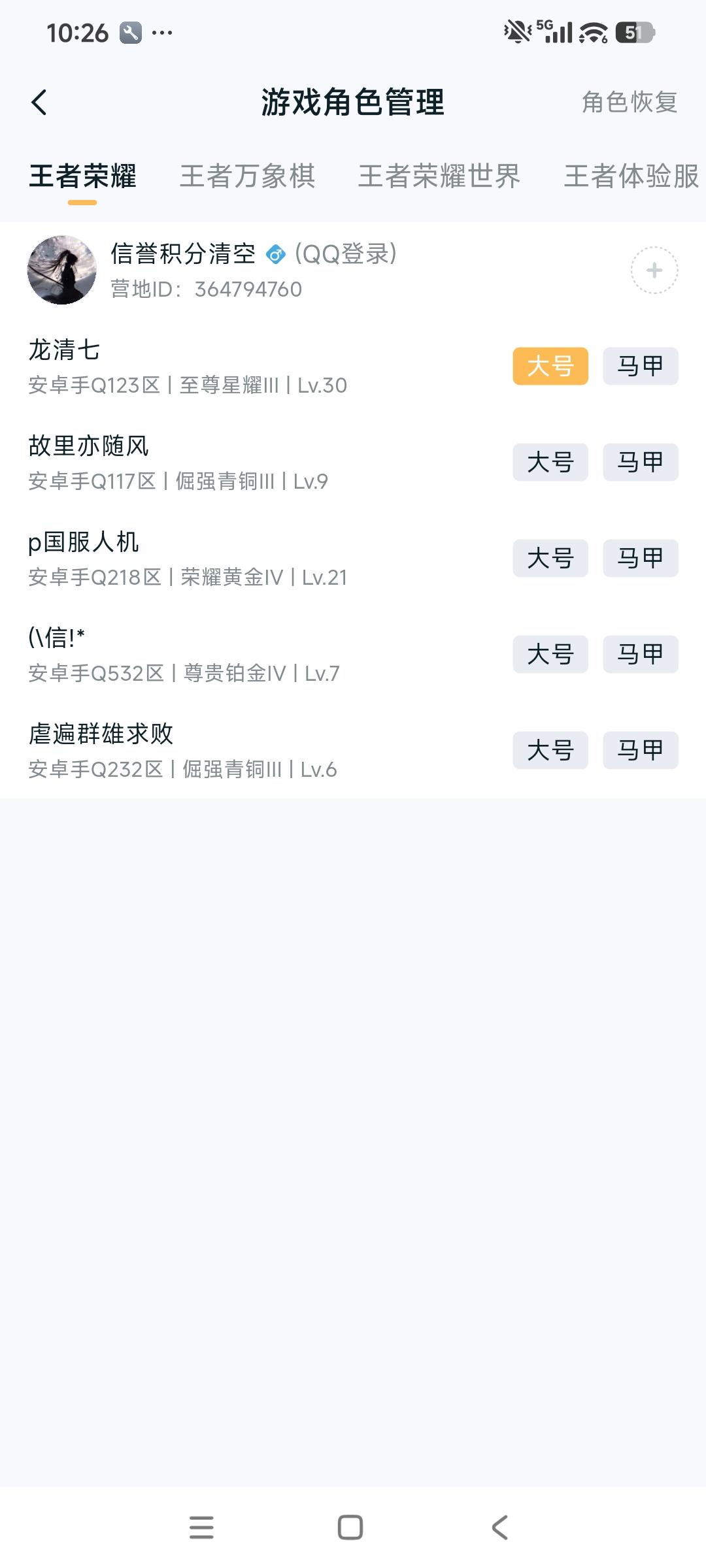Screen dimensions: 706x1568
Task: Mark p国服人机 as 大号
Action: (x=550, y=559)
